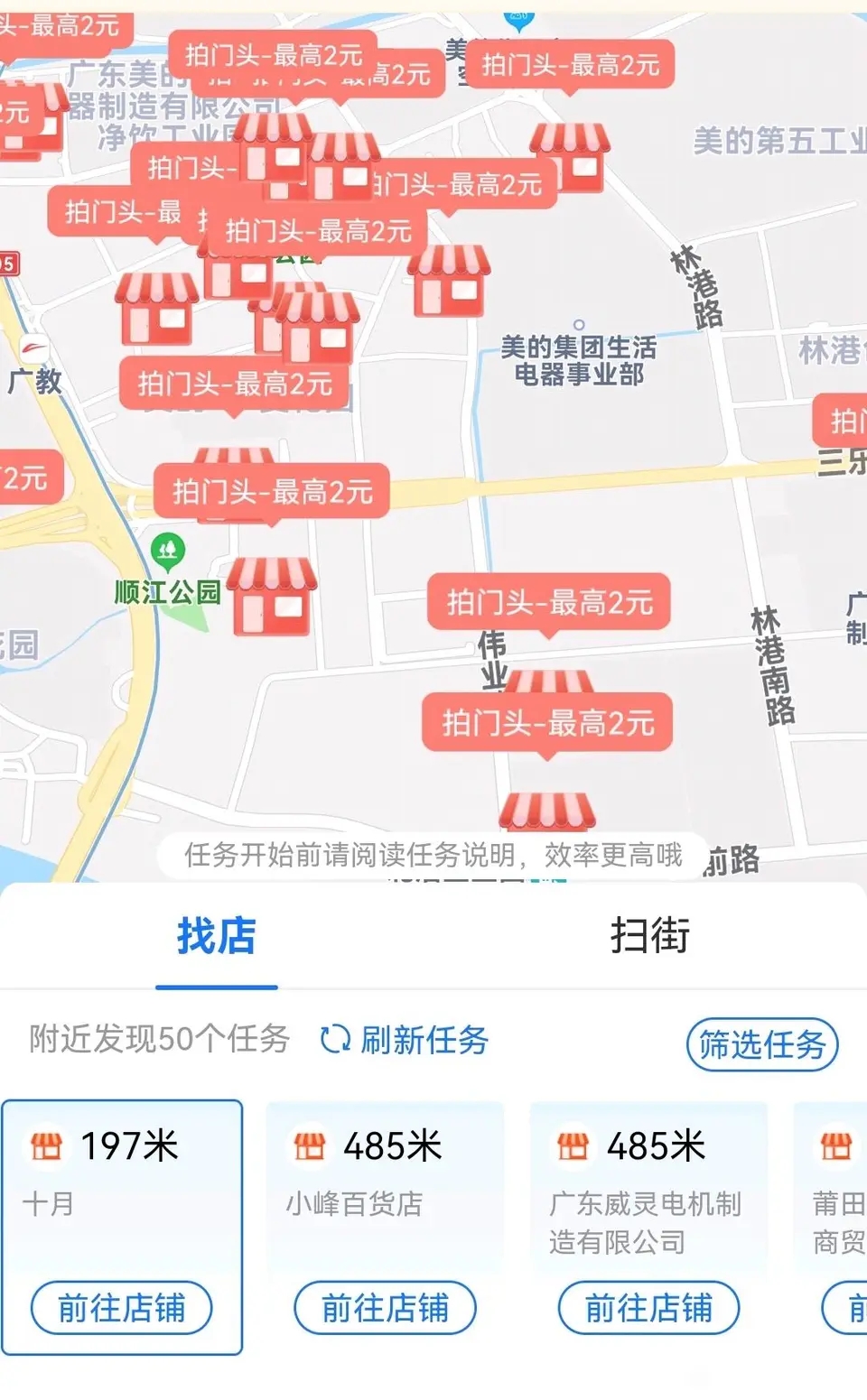Switch to the 找店 tab
This screenshot has width=867, height=1400.
[x=217, y=935]
